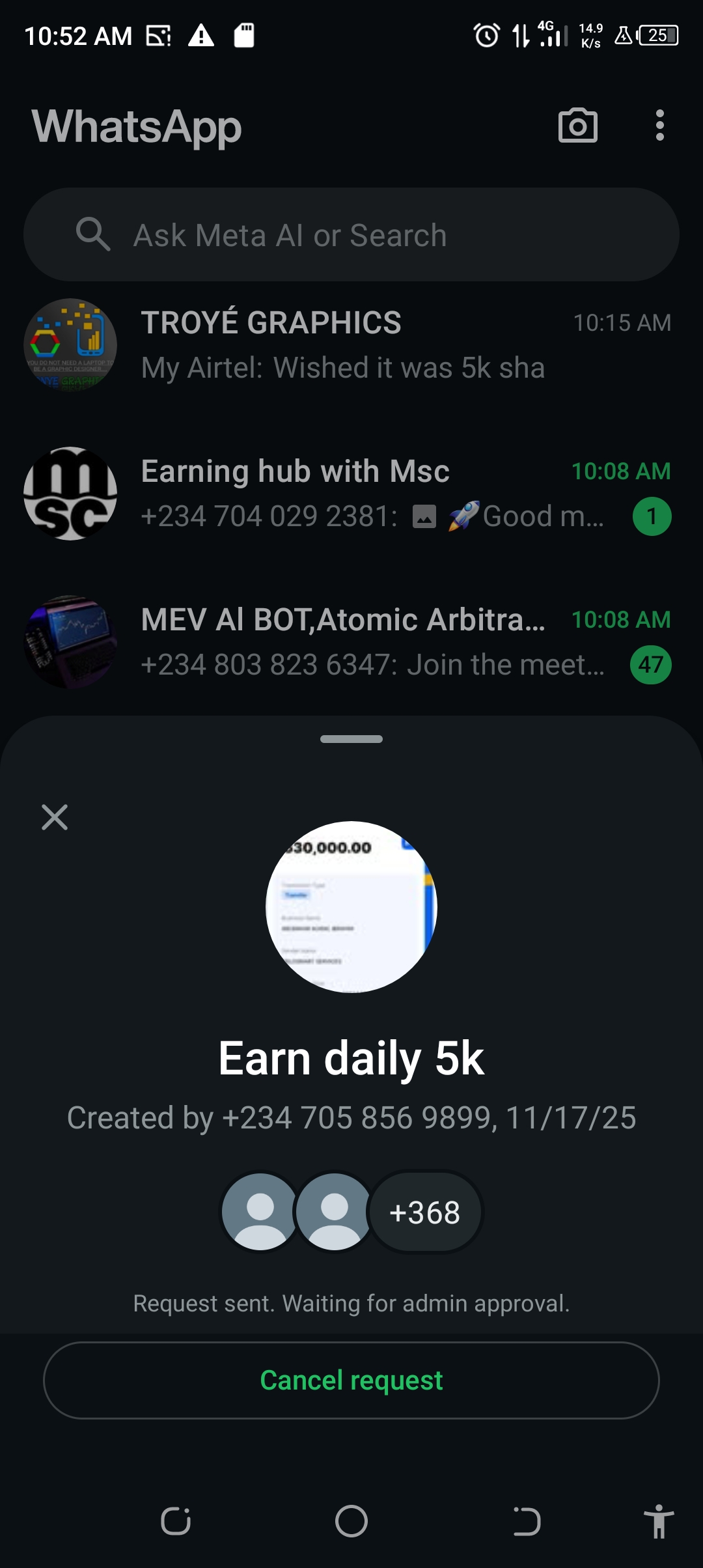Image resolution: width=703 pixels, height=1568 pixels.
Task: Open the Earning hub with Msc chat
Action: [351, 494]
